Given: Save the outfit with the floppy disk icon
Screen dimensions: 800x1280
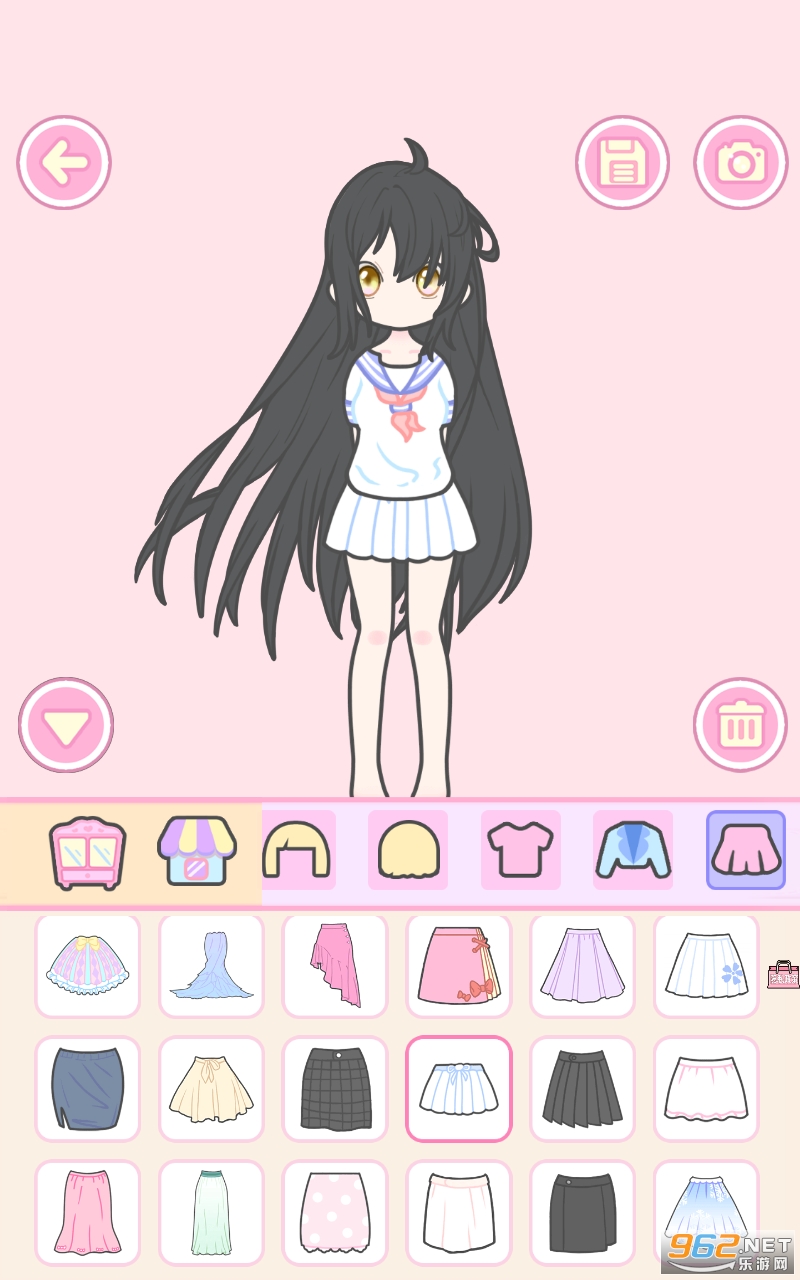Looking at the screenshot, I should [622, 162].
